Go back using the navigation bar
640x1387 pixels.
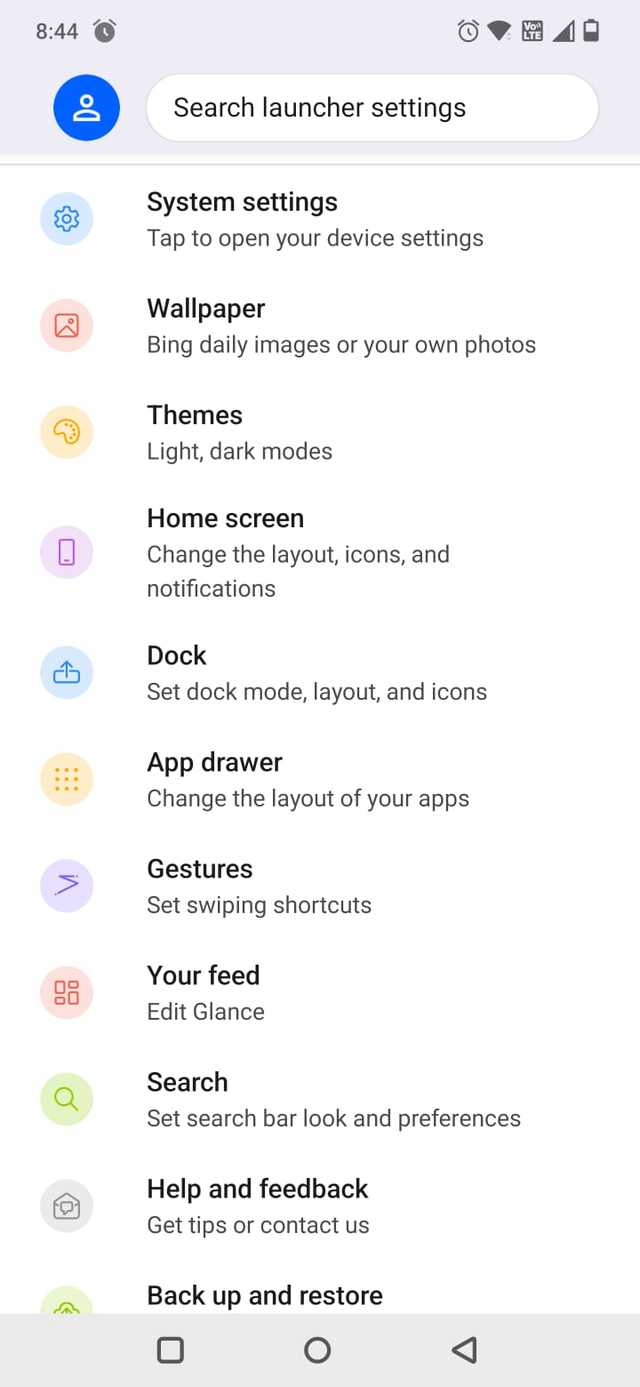pyautogui.click(x=464, y=1350)
